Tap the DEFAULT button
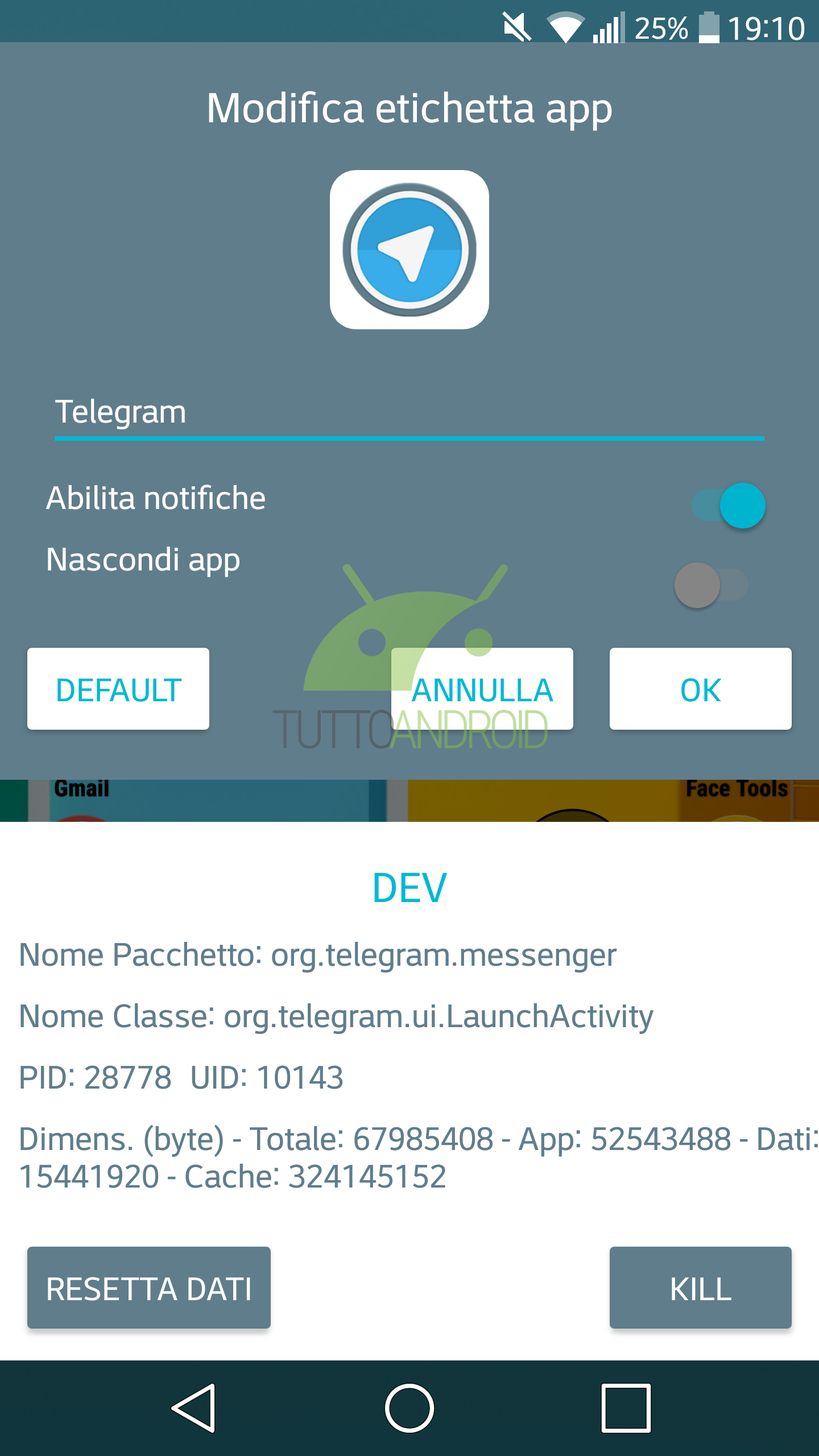This screenshot has width=819, height=1456. pos(118,689)
